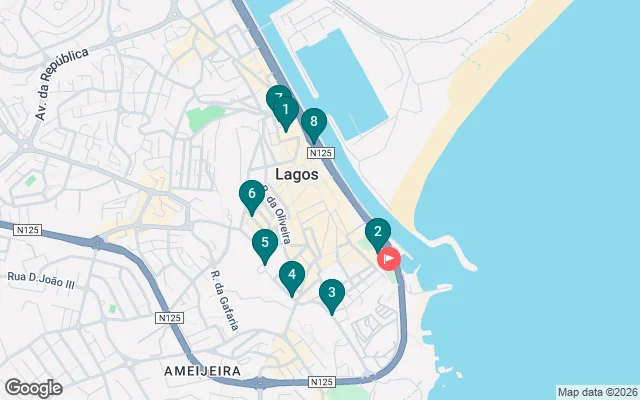
Task: Select the red flag marker
Action: pos(388,259)
